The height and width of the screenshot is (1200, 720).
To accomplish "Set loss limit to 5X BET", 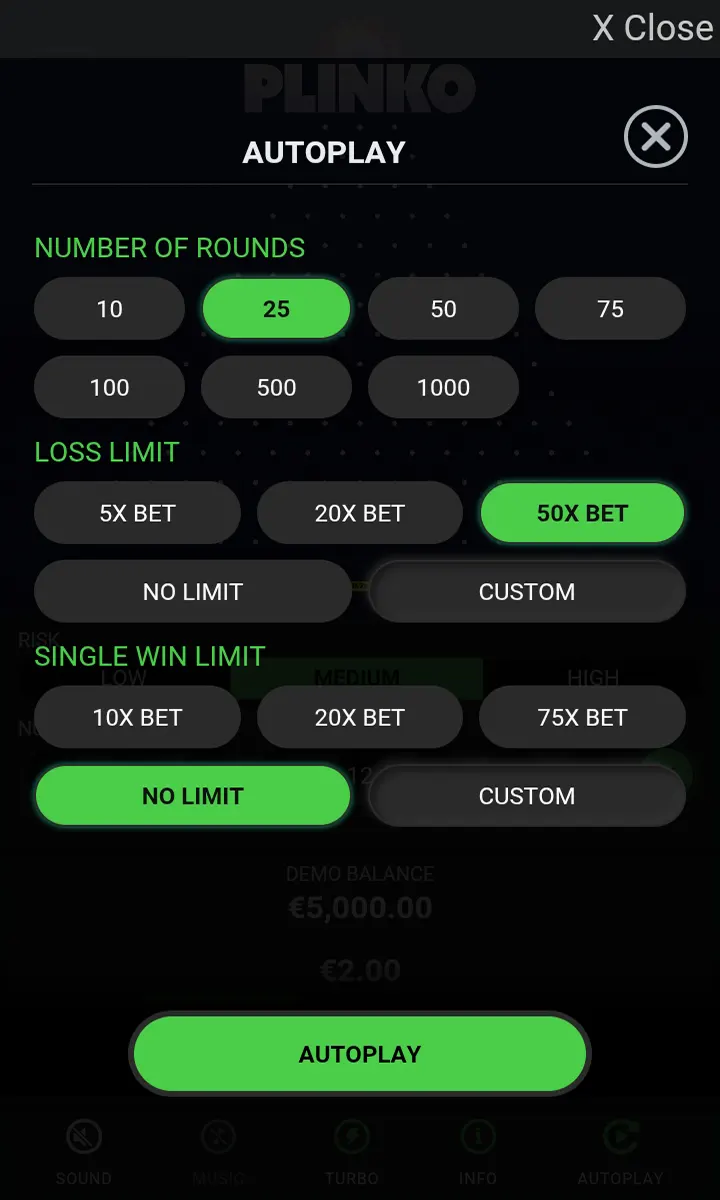I will click(x=137, y=513).
